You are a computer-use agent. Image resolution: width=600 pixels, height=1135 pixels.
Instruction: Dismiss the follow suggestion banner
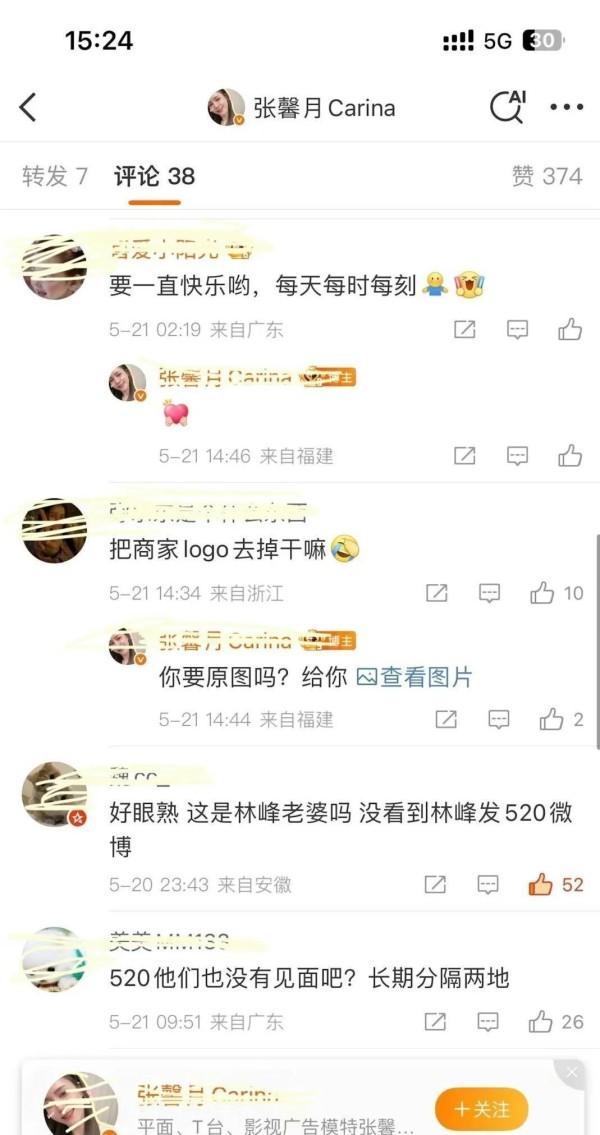tap(572, 1073)
